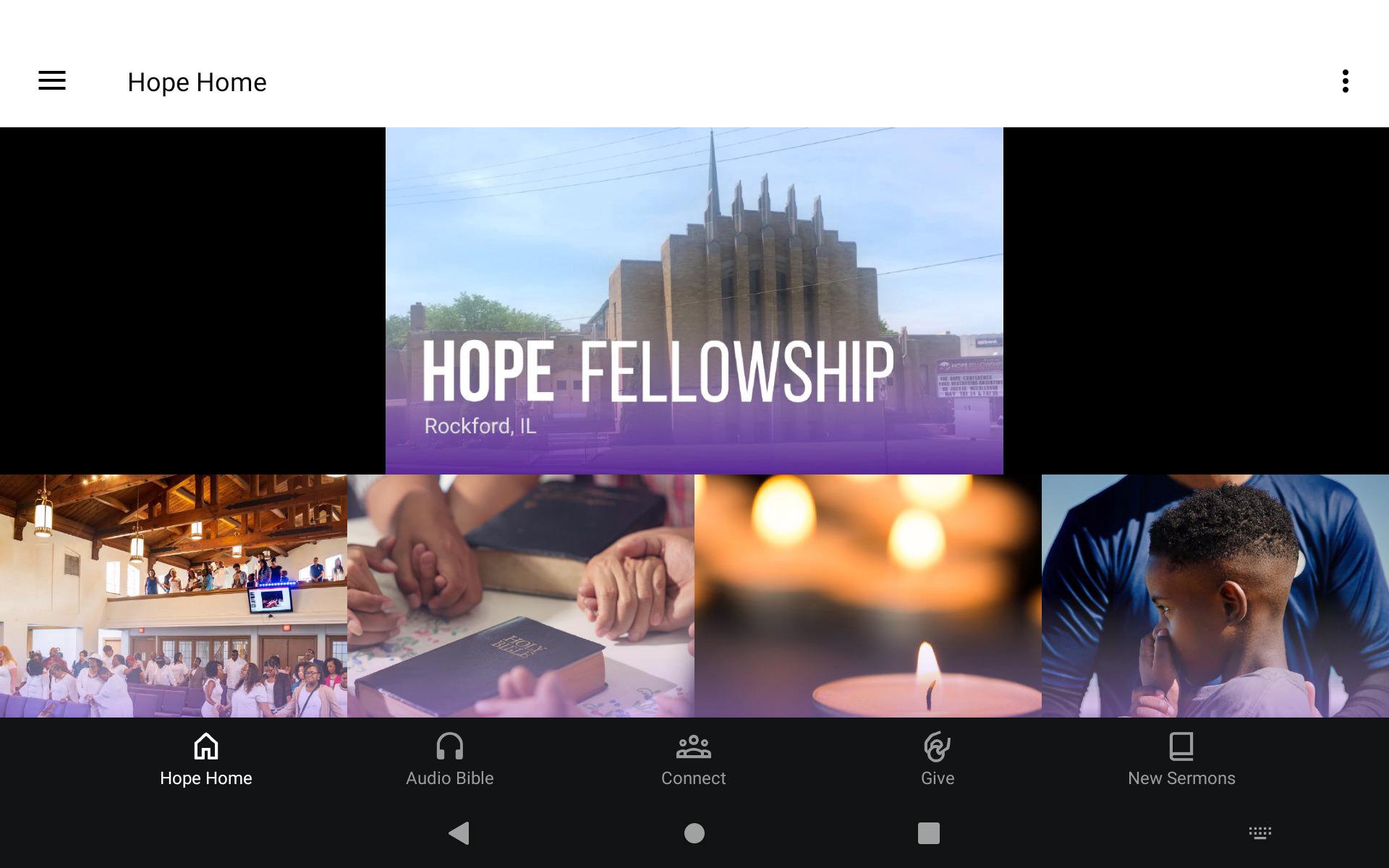
Task: Open the Holy Bible hands tile
Action: click(521, 596)
